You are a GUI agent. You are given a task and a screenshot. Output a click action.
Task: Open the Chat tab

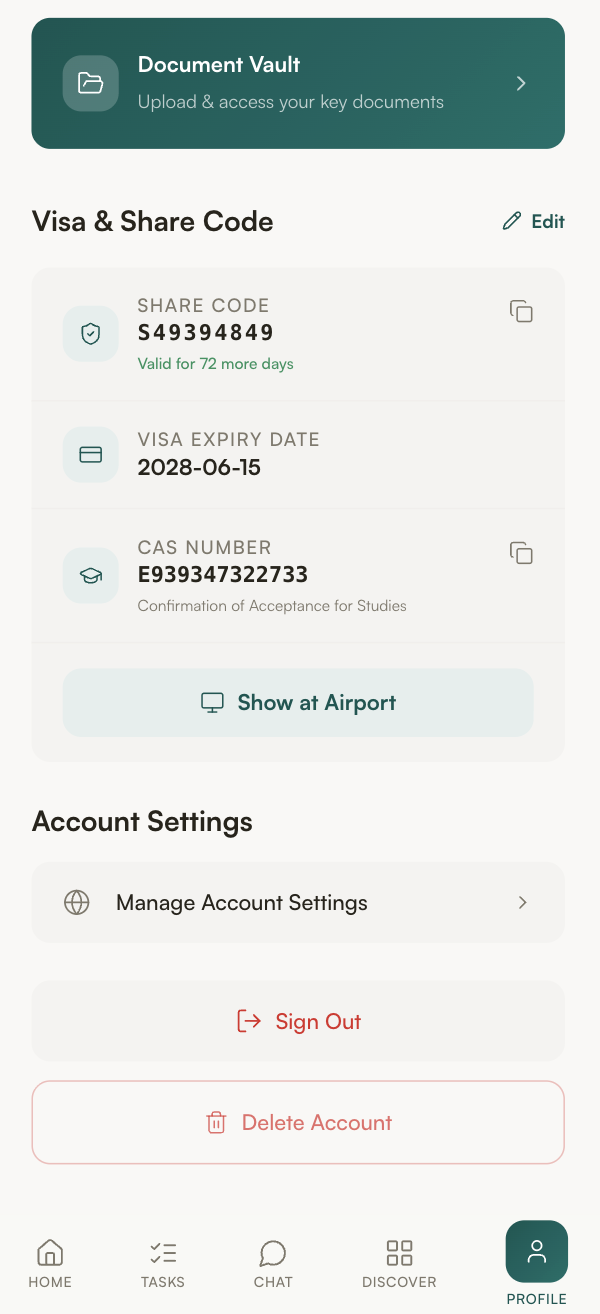[273, 1262]
